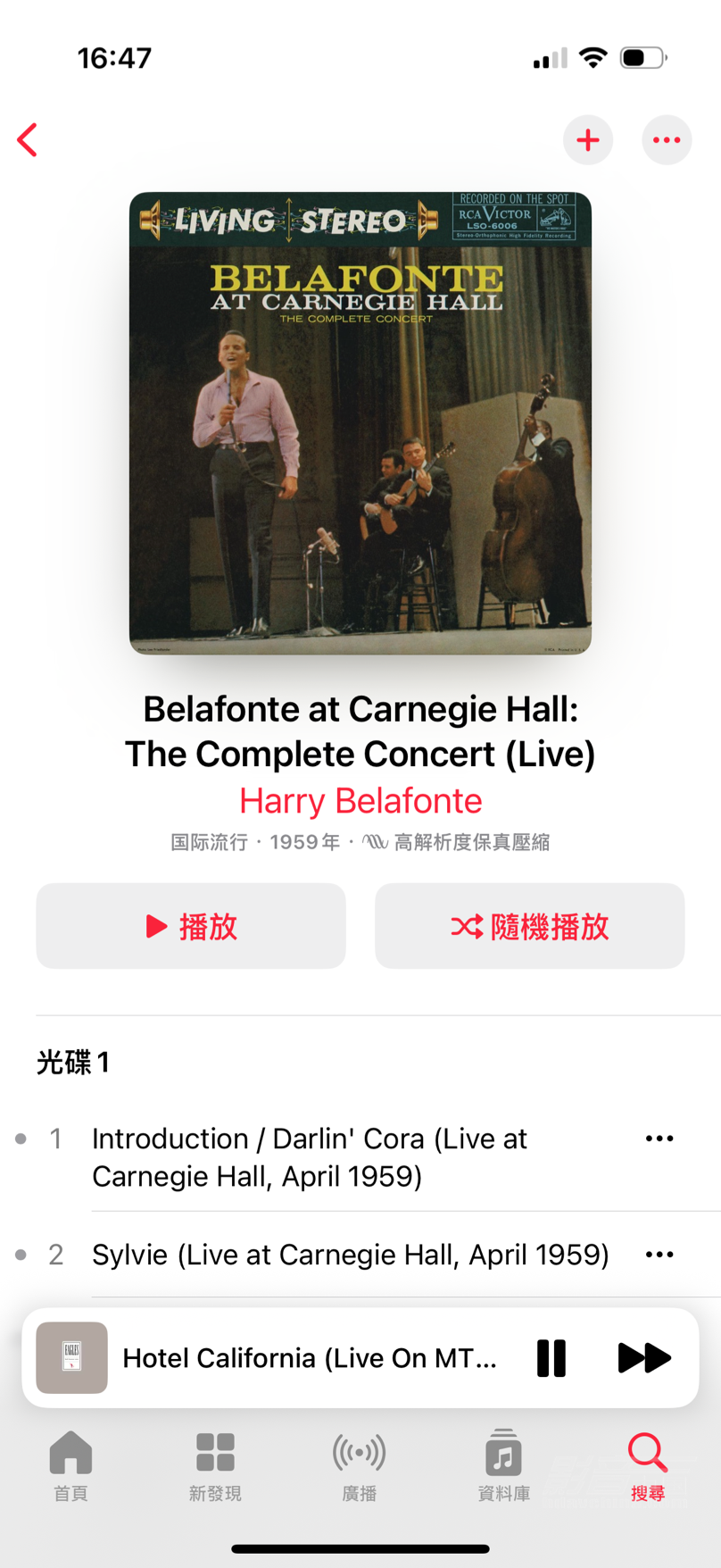
Task: Select the 搜尋 search tab
Action: (x=648, y=1466)
